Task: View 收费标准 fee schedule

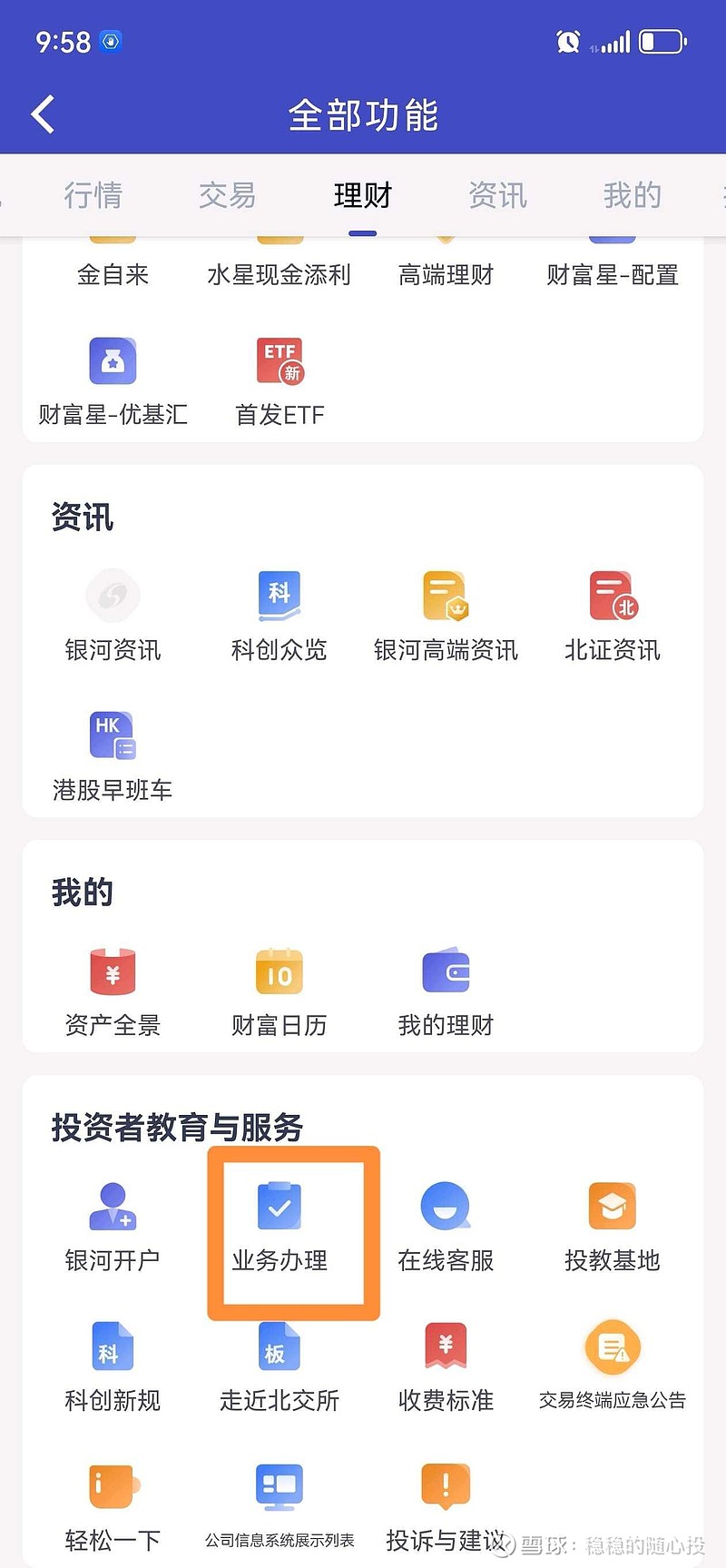Action: [x=445, y=1346]
